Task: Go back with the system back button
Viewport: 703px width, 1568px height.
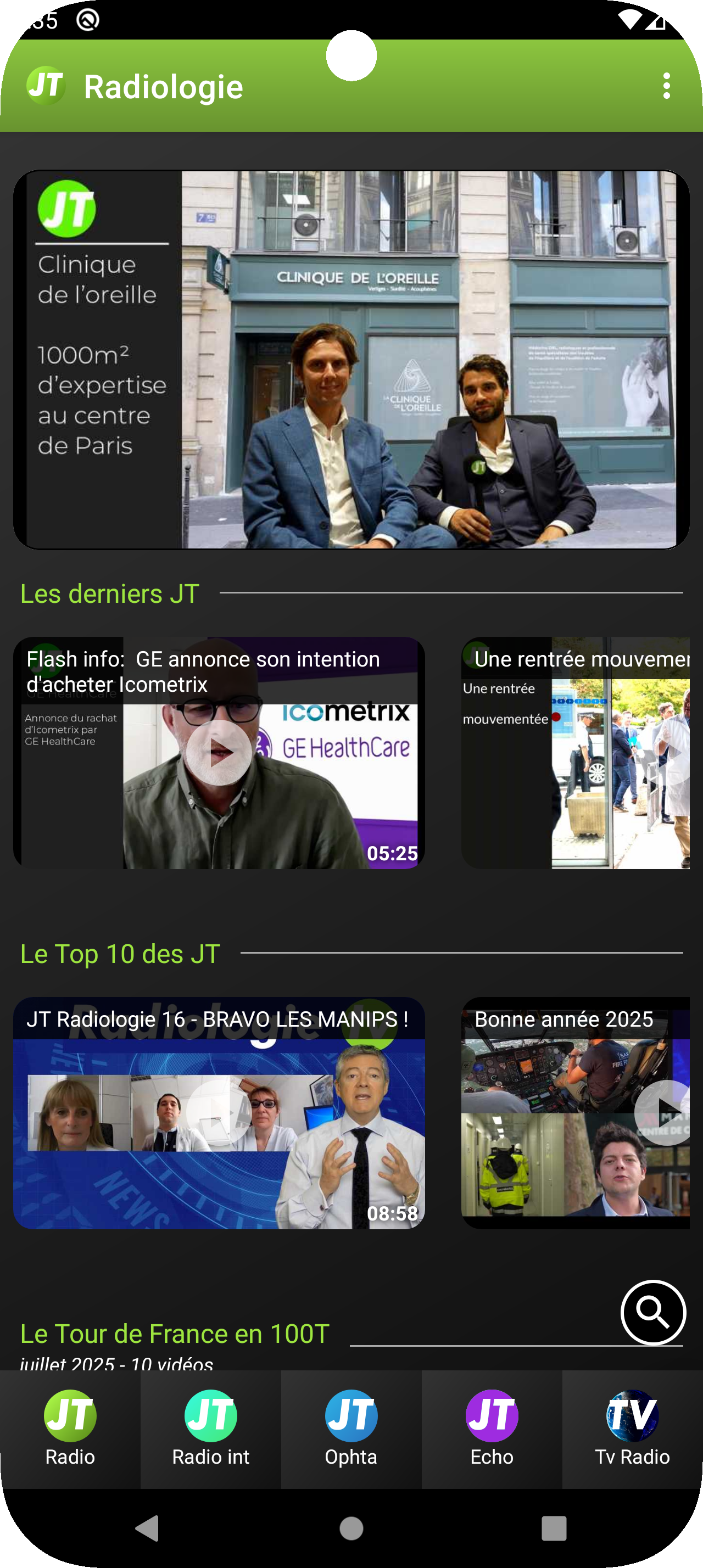Action: point(147,1528)
